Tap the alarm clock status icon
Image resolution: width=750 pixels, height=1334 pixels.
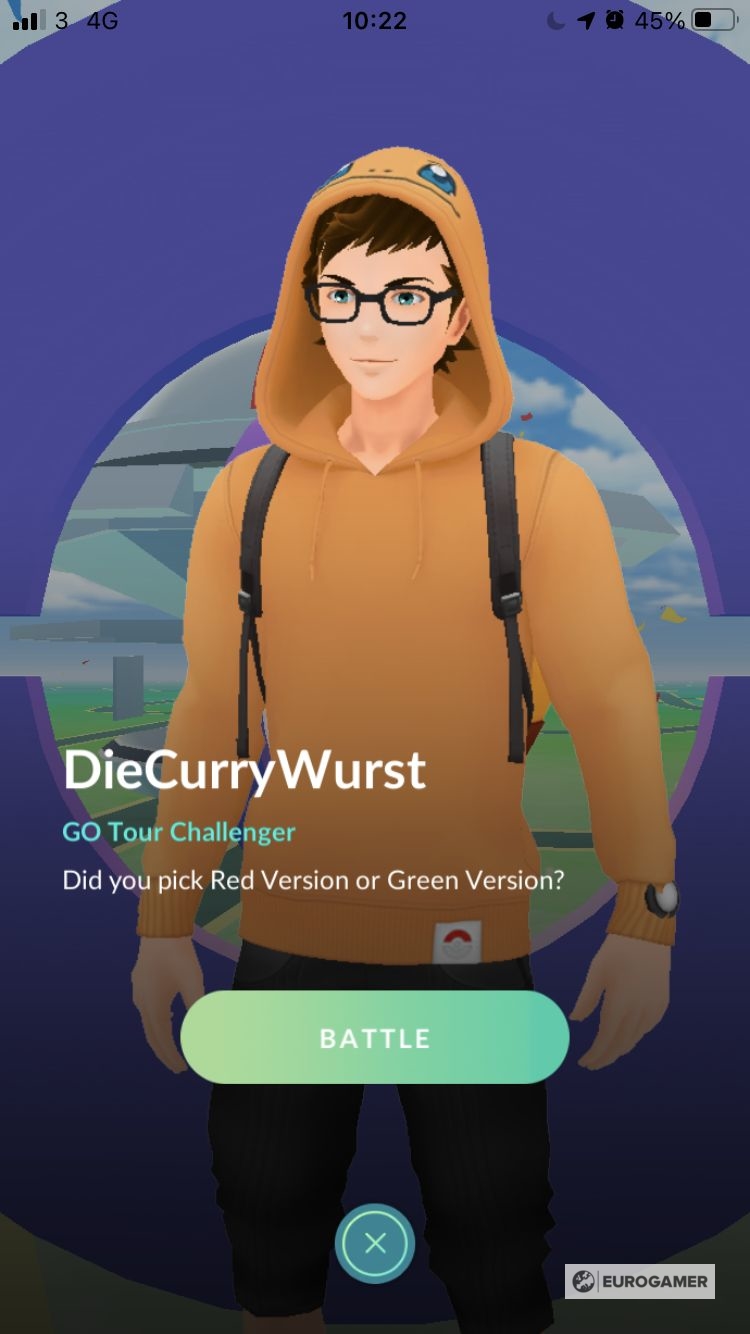(614, 17)
